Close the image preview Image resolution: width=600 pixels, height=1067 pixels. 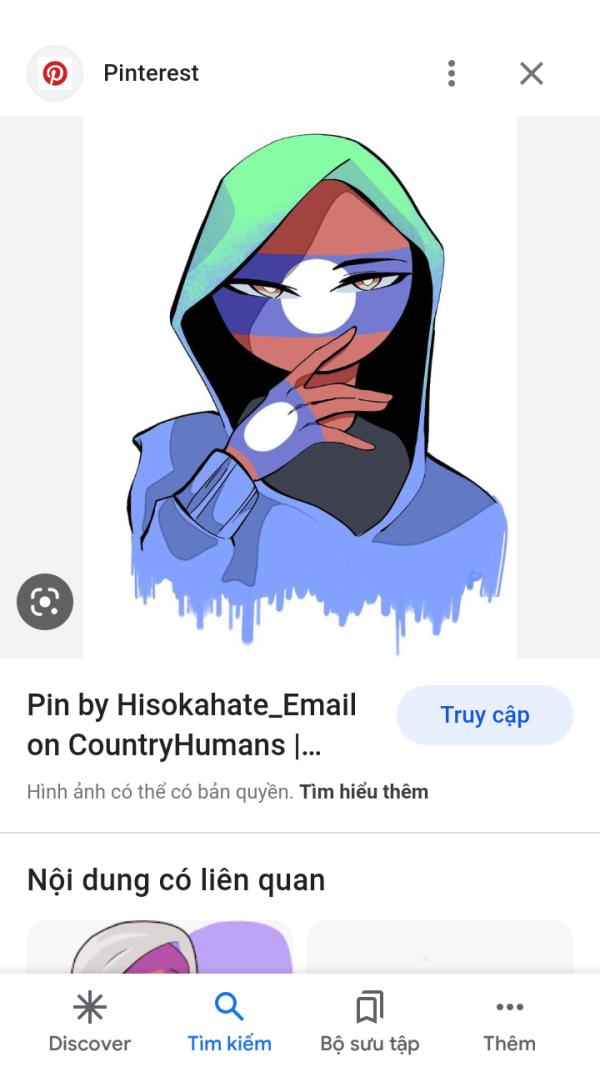[x=531, y=73]
